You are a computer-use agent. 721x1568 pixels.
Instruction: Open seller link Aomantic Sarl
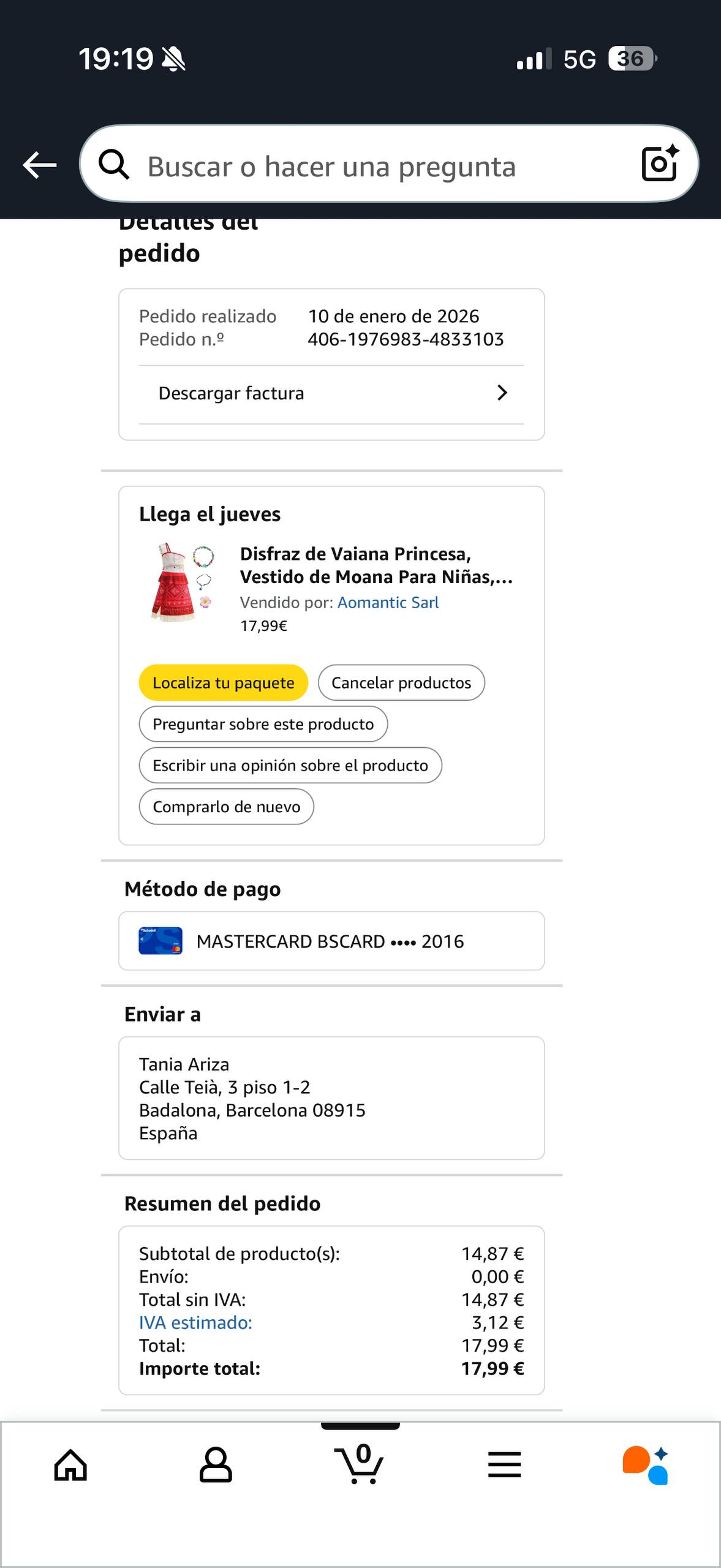[388, 603]
